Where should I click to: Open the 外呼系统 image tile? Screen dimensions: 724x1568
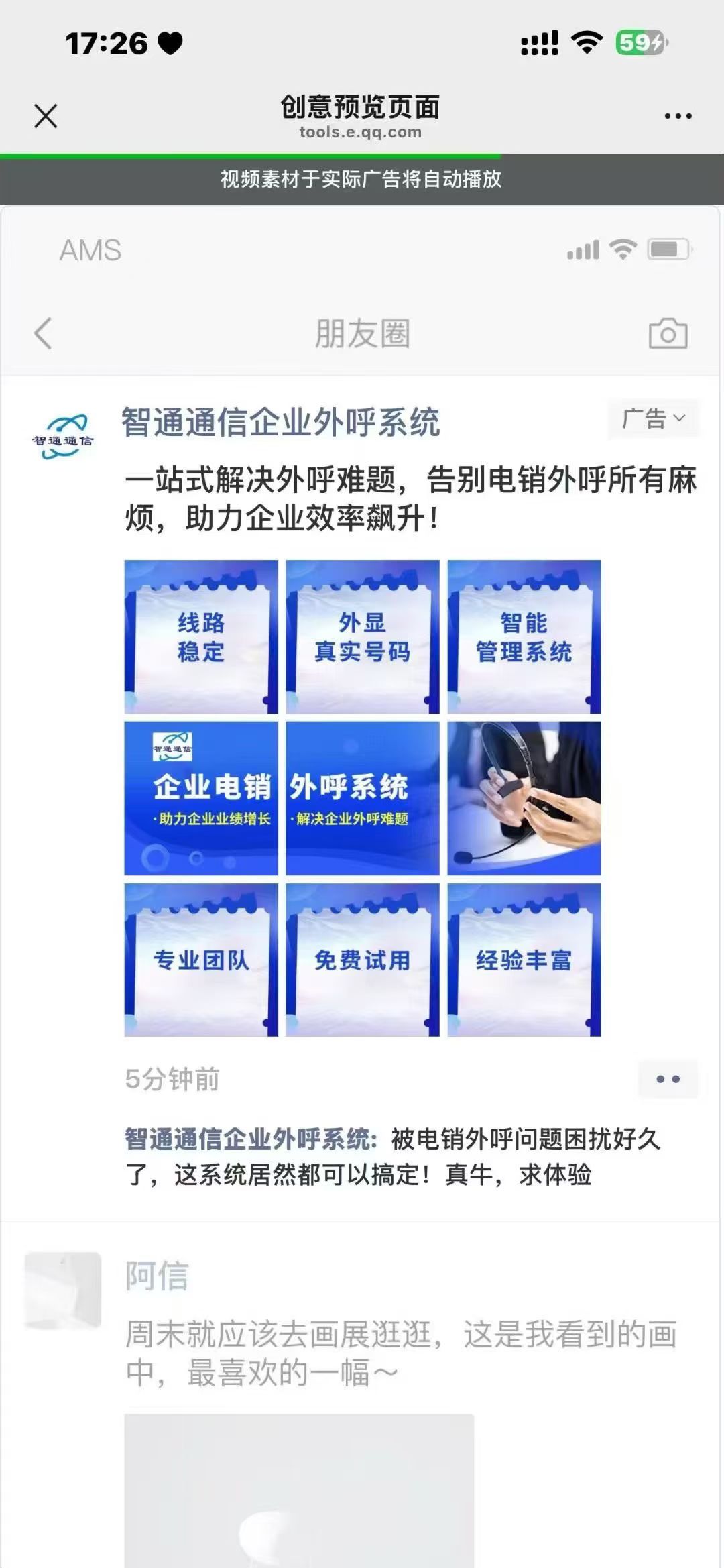[x=363, y=798]
